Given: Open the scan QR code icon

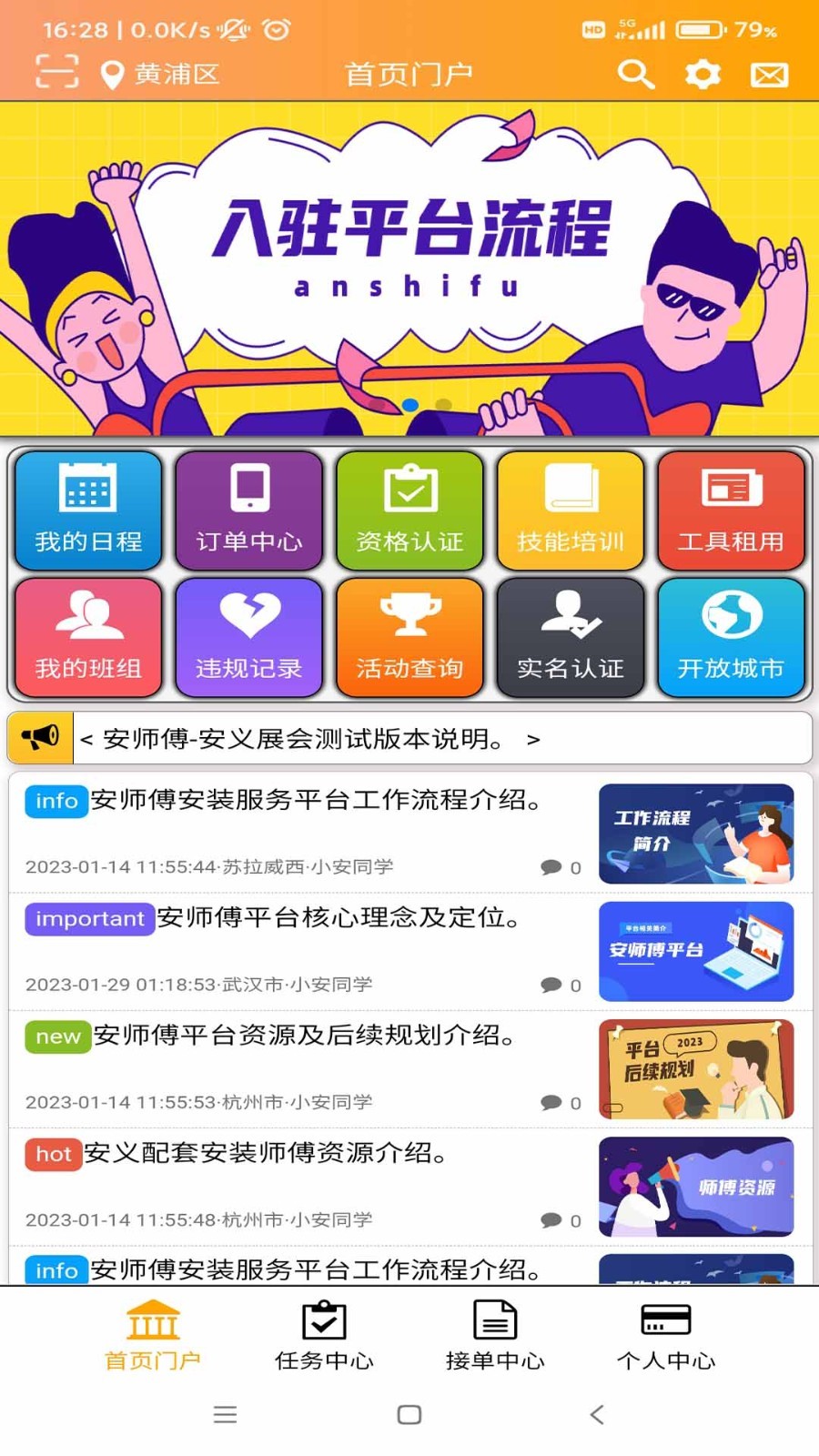Looking at the screenshot, I should [x=56, y=72].
